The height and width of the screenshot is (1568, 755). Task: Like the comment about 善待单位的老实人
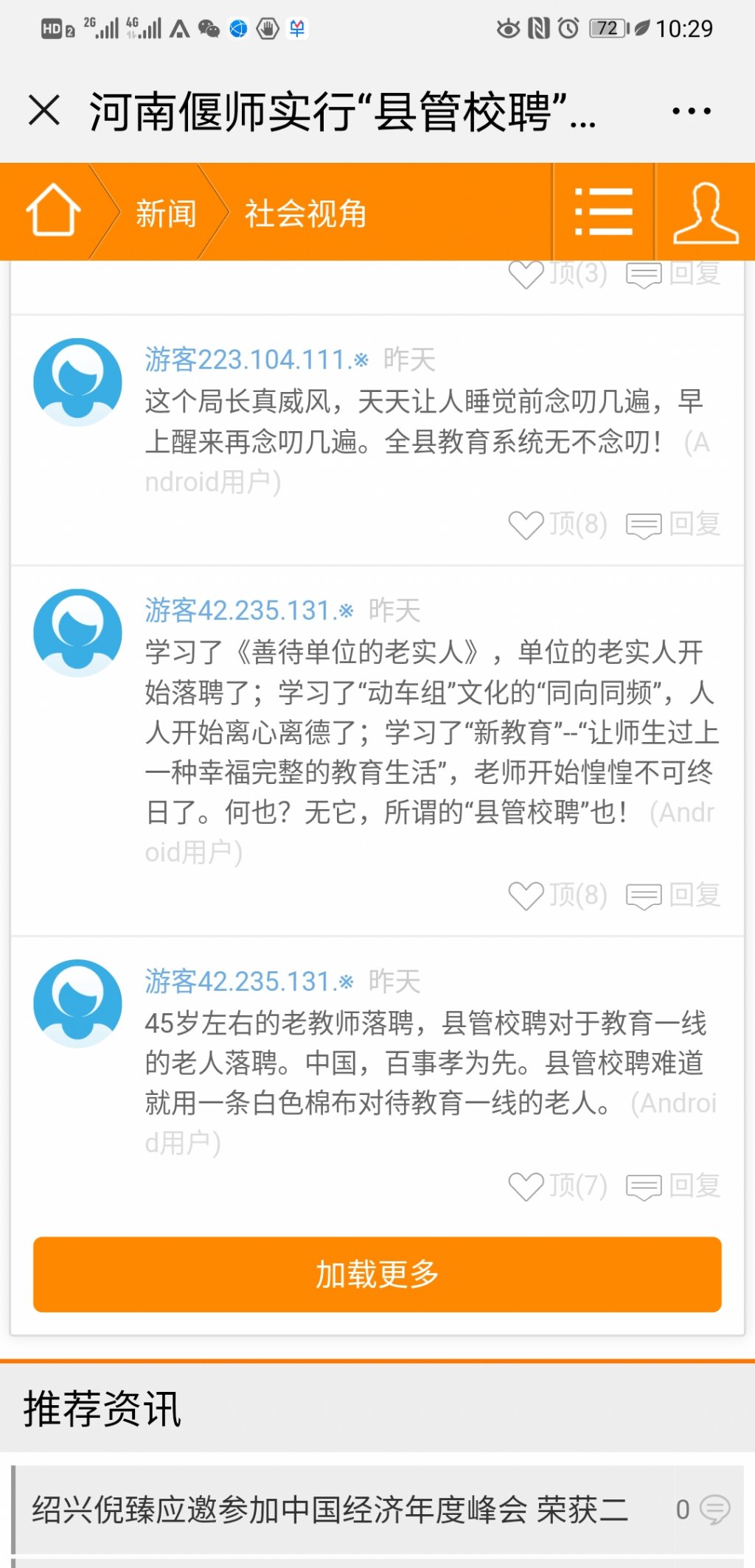tap(558, 895)
